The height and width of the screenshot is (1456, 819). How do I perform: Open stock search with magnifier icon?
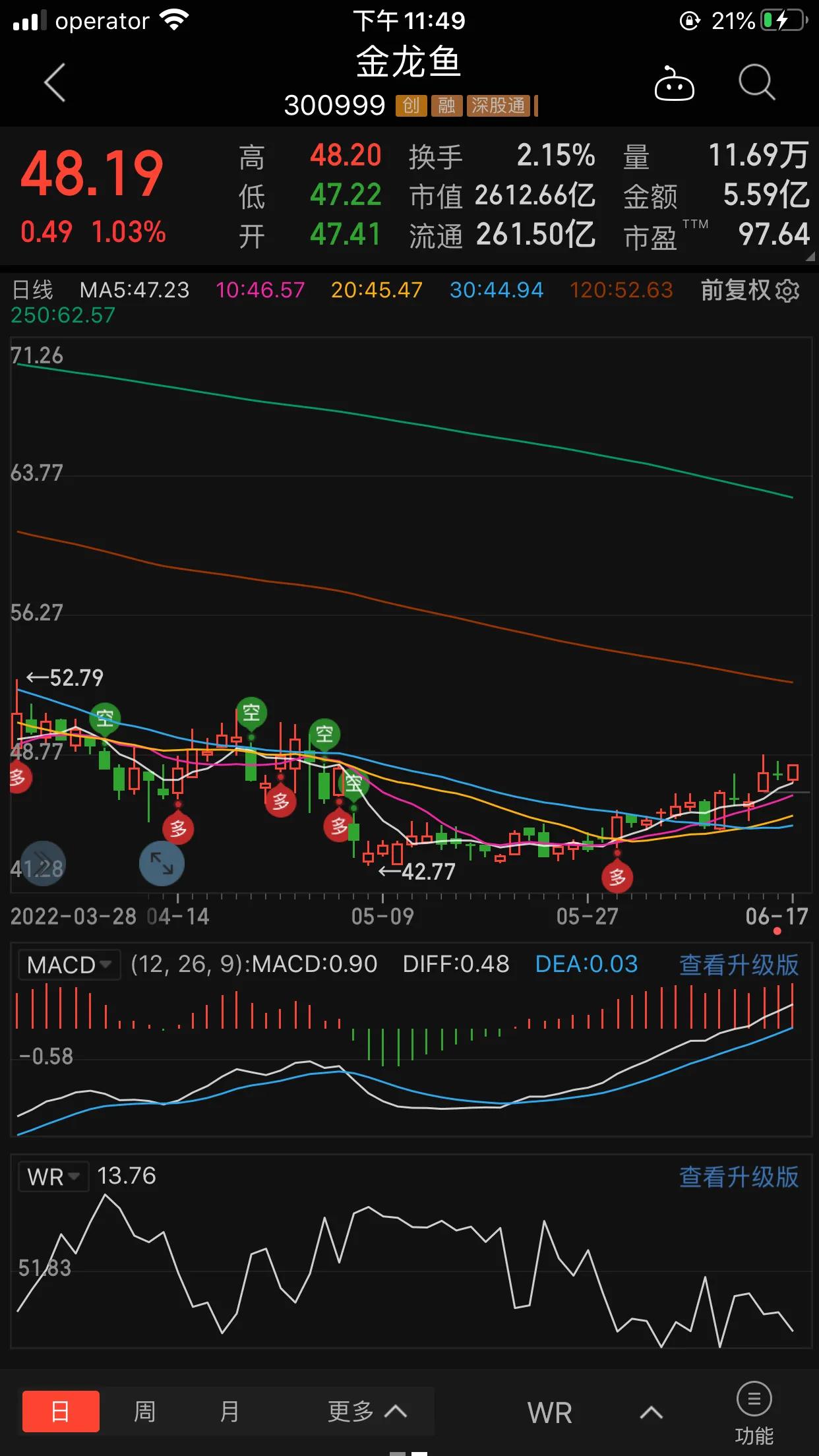tap(757, 84)
